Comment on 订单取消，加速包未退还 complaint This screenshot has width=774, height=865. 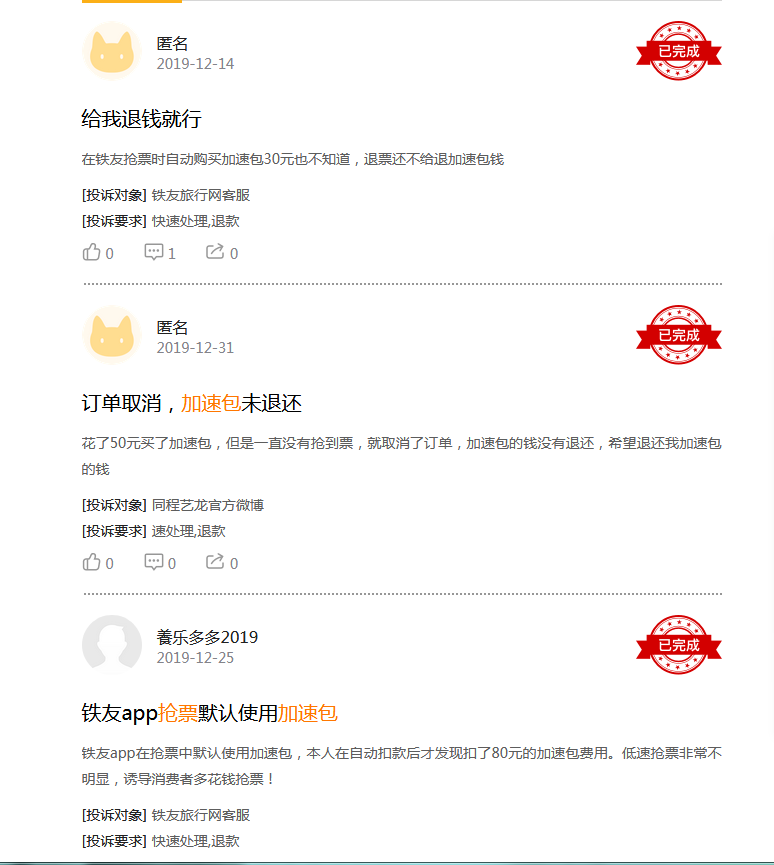point(154,562)
